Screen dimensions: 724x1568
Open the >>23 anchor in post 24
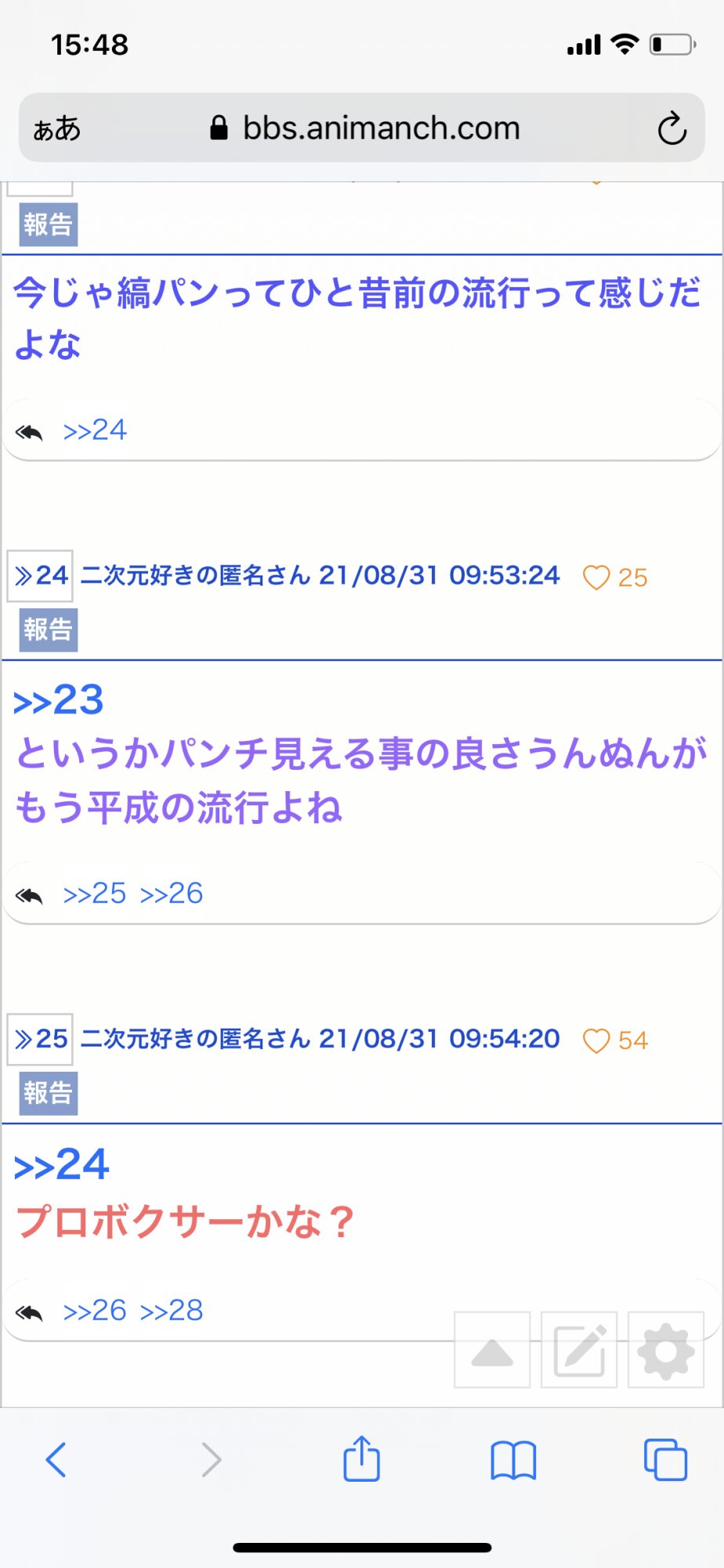pyautogui.click(x=59, y=700)
